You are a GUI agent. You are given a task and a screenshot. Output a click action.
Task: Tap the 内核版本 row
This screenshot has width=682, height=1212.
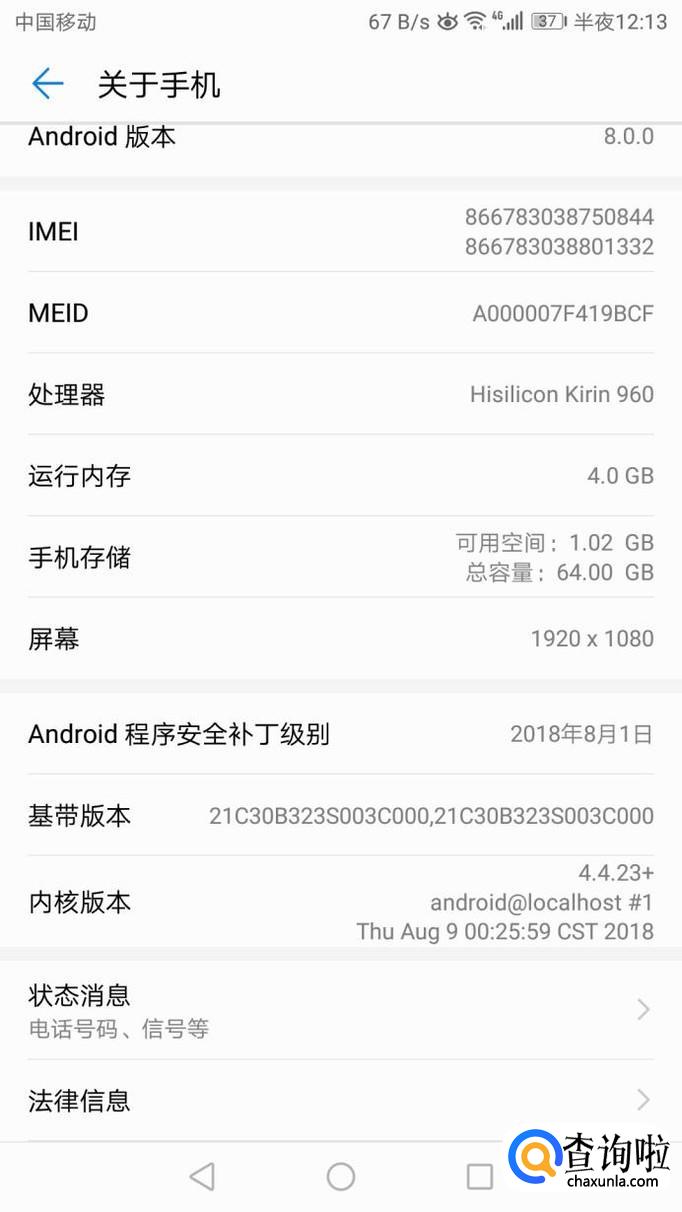coord(341,901)
